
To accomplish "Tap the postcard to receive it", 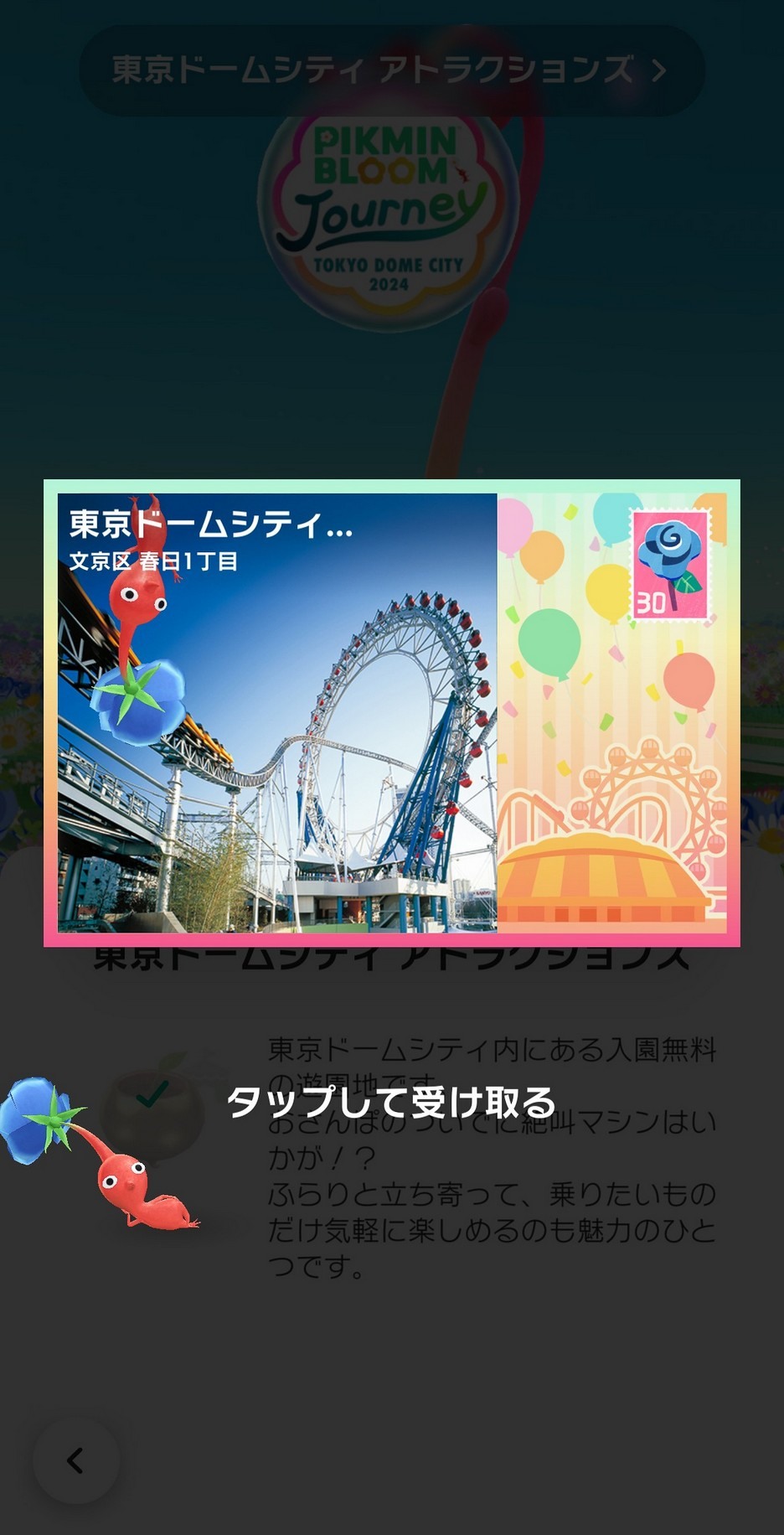I will (x=391, y=712).
